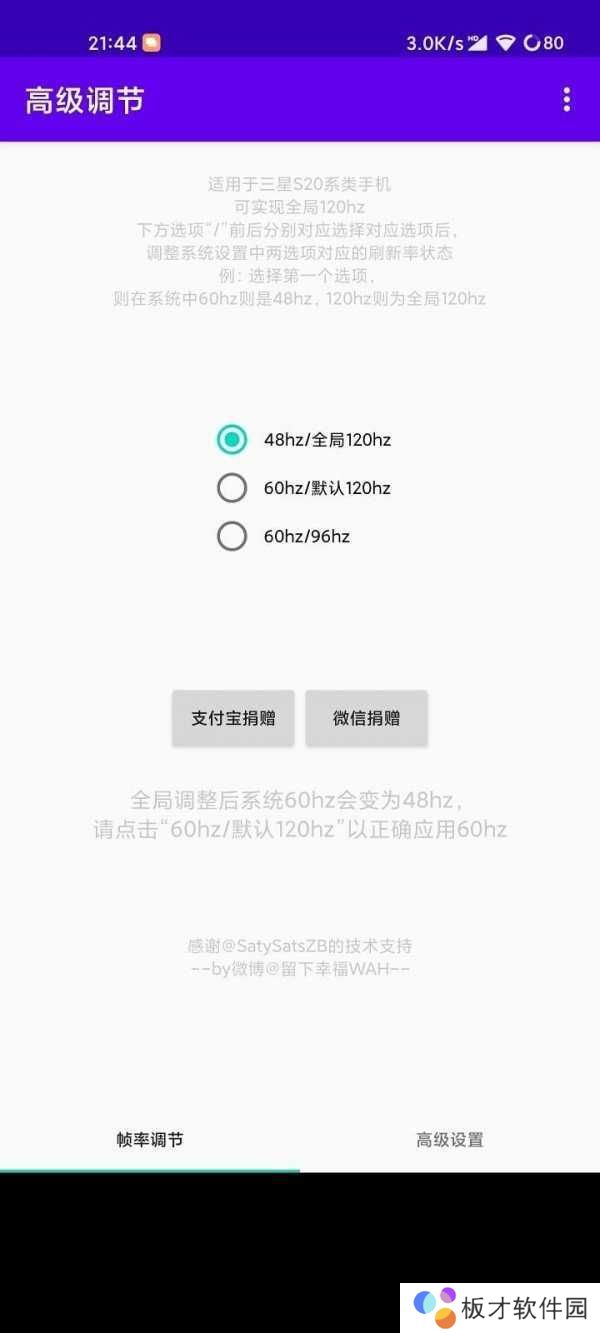600x1333 pixels.
Task: Tap the 微信捐赠 donate button
Action: pyautogui.click(x=366, y=718)
